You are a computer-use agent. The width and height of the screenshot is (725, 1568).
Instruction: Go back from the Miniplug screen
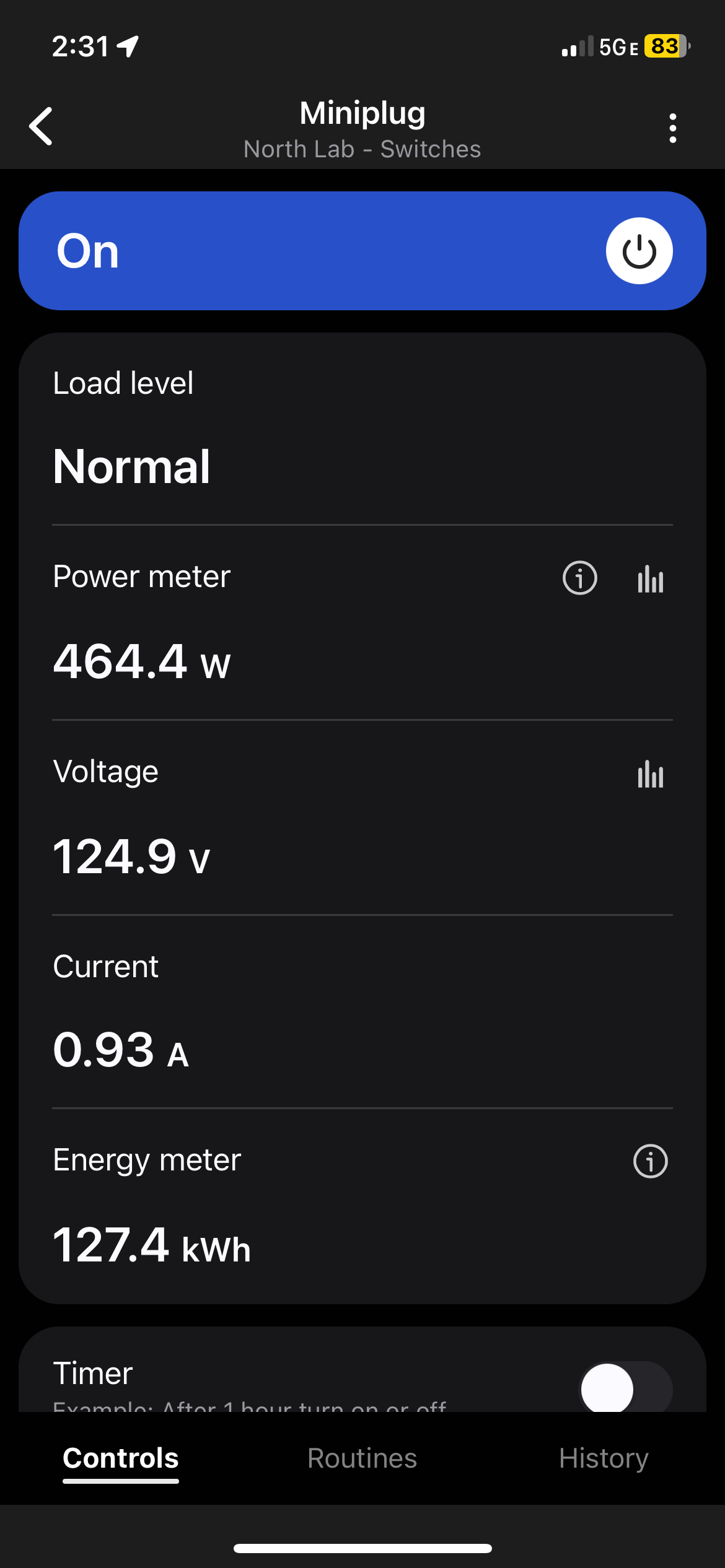pyautogui.click(x=41, y=126)
